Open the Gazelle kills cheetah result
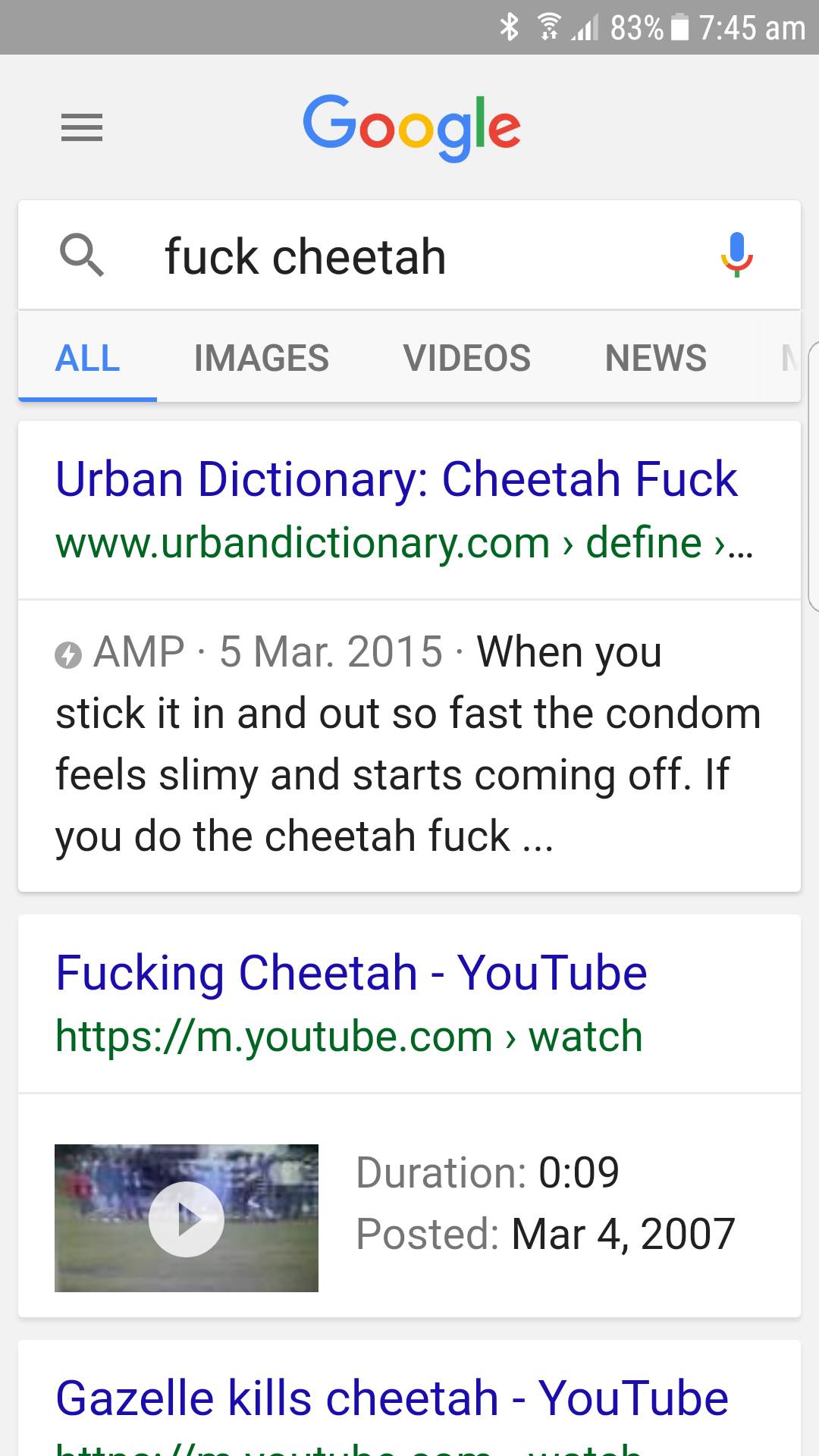The width and height of the screenshot is (819, 1456). [392, 1398]
